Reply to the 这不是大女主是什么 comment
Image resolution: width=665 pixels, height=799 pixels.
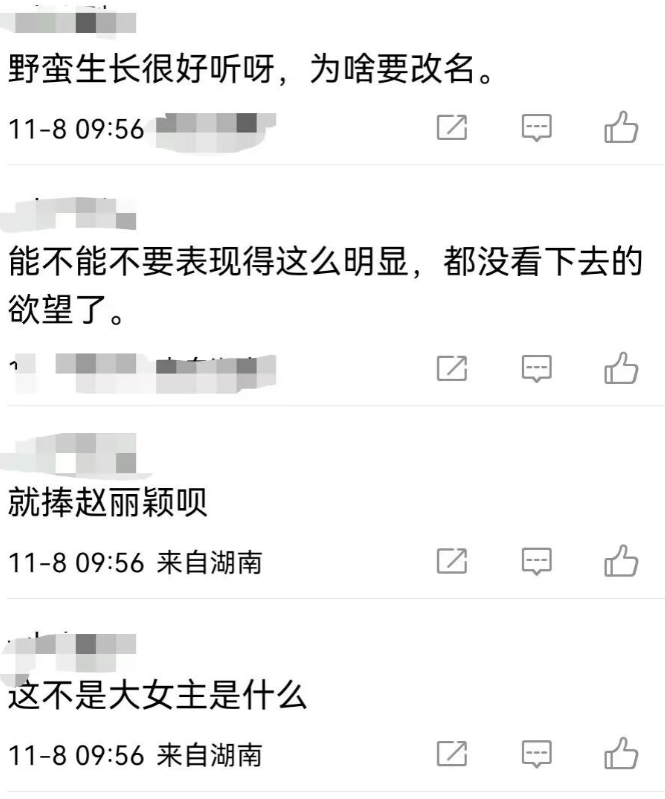point(537,753)
